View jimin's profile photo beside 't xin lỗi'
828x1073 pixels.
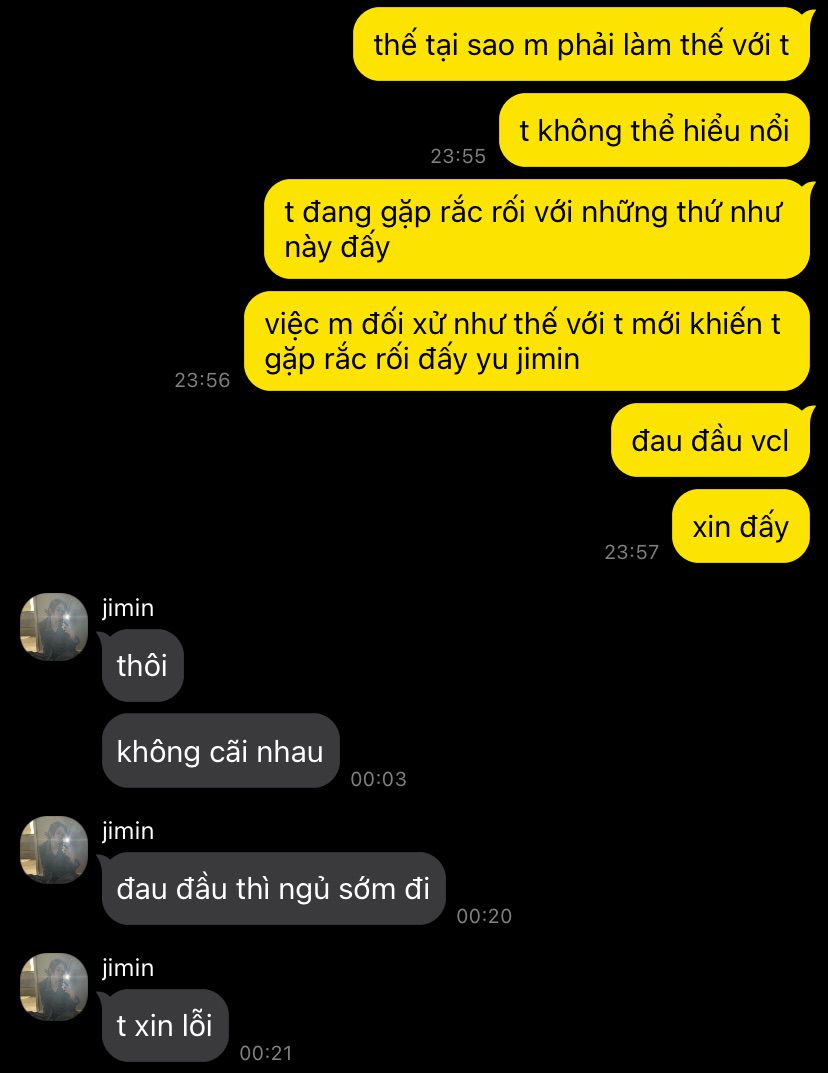click(54, 987)
